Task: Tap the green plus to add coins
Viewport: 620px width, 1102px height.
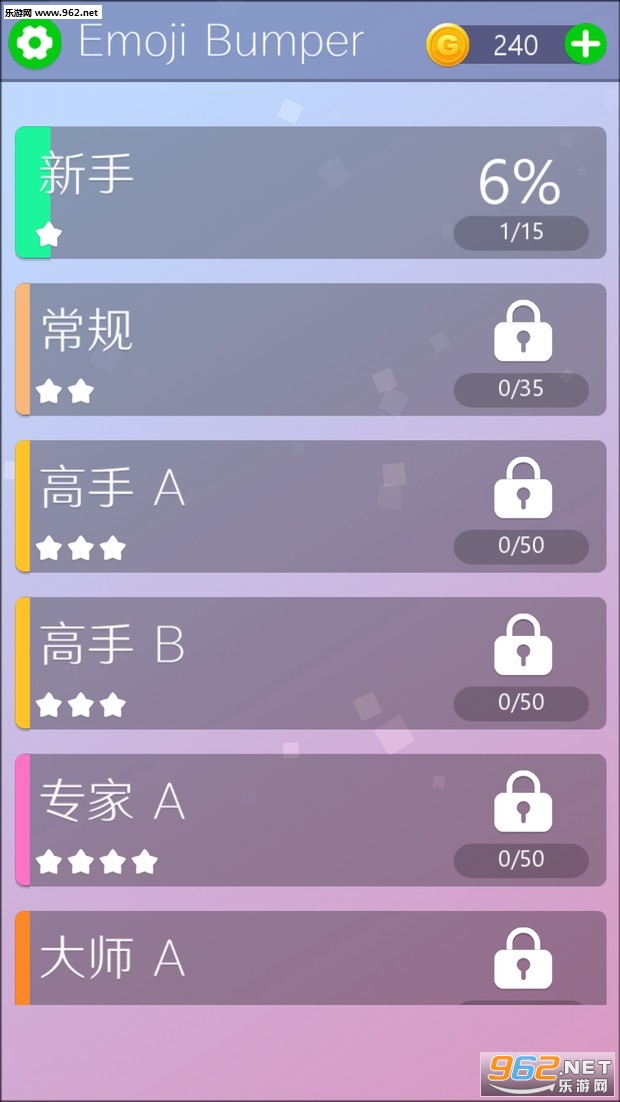Action: (586, 44)
